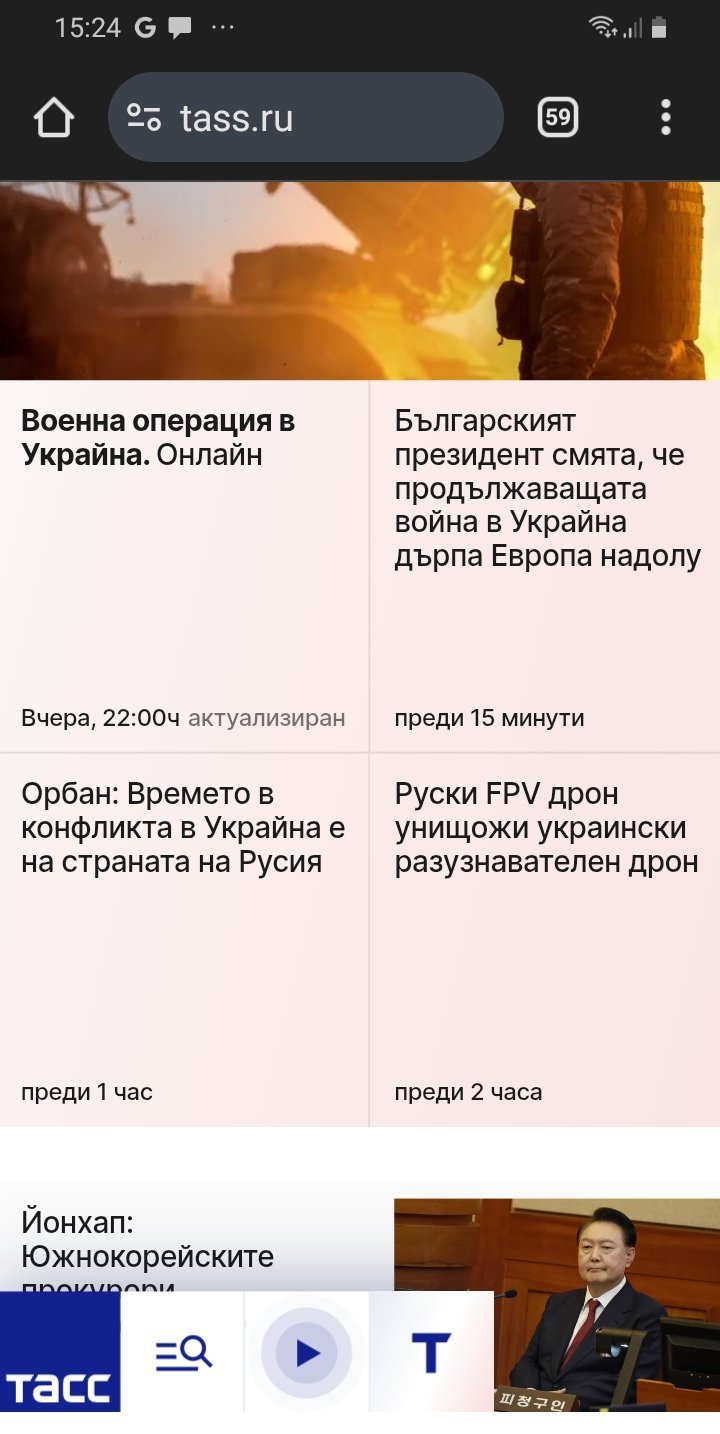
Task: Open the menu and search icon
Action: [183, 1352]
